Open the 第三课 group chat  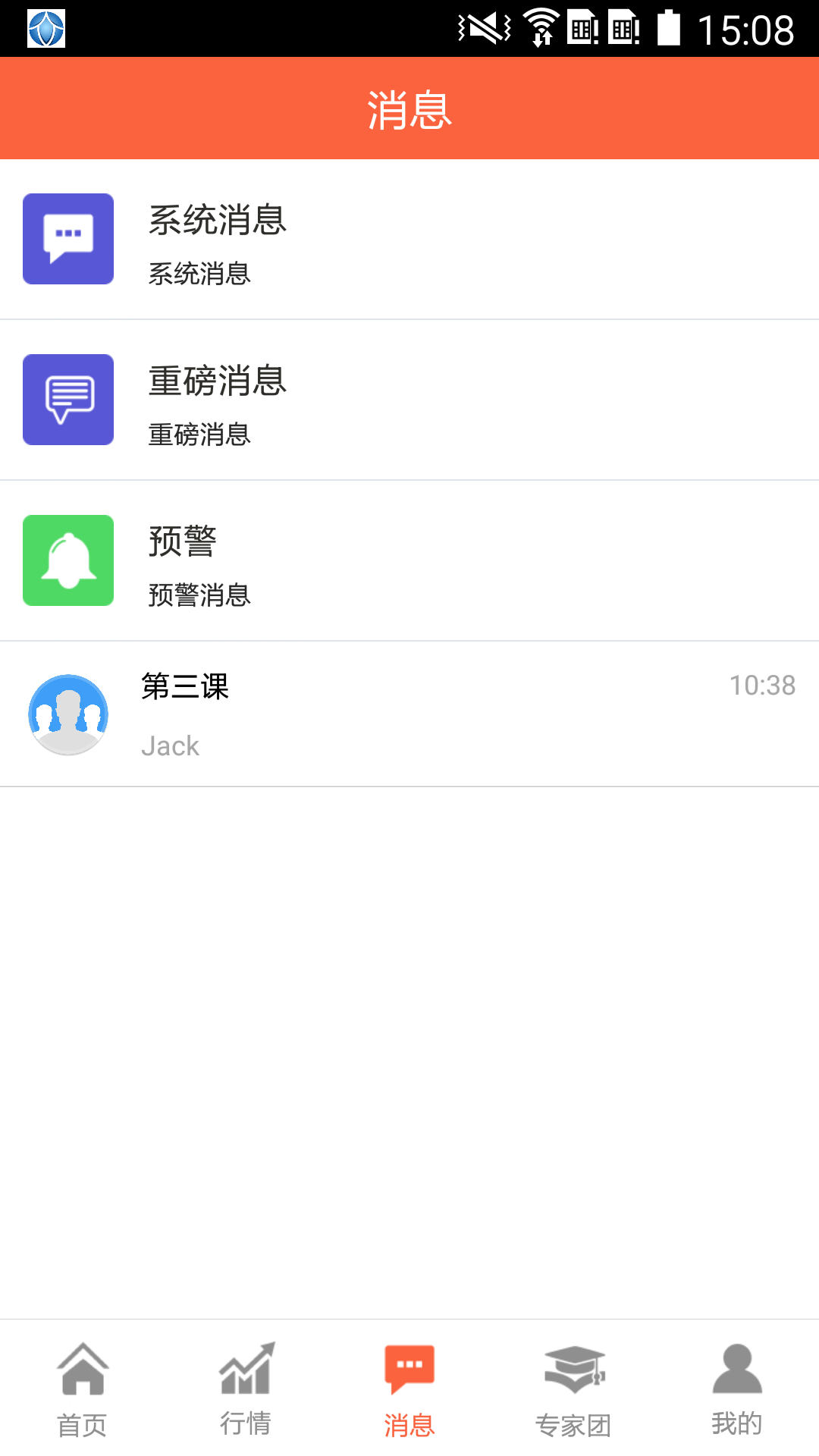(x=409, y=714)
